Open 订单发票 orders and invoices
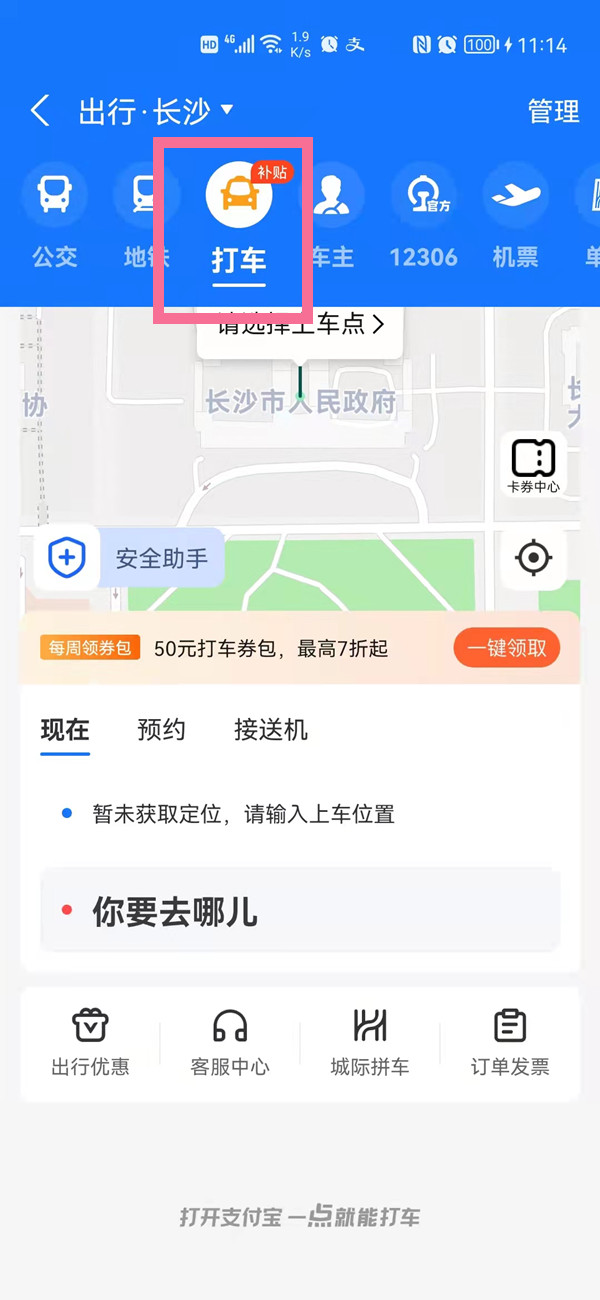The width and height of the screenshot is (600, 1300). click(510, 1043)
